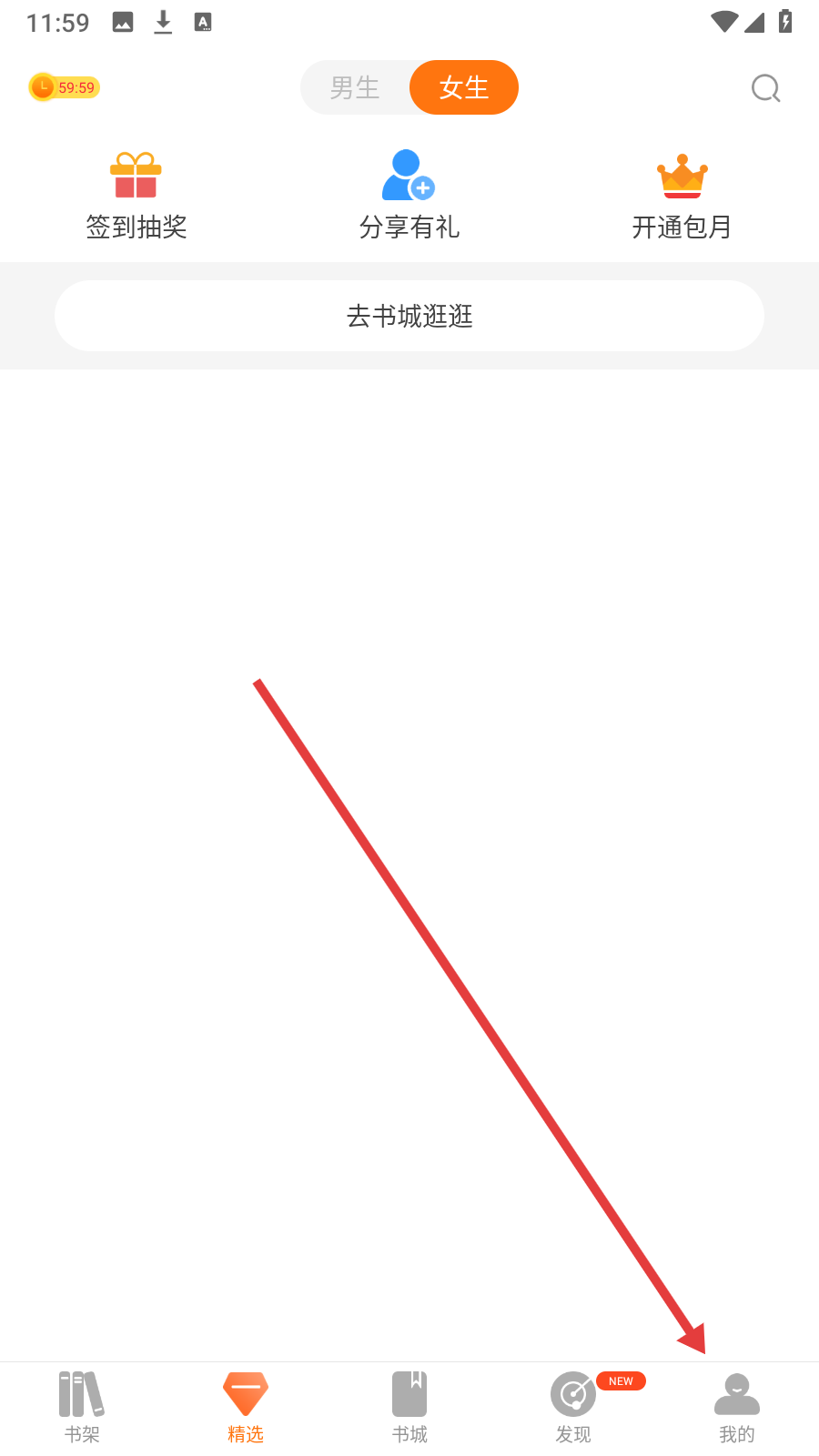
Task: Open 分享有礼 share rewards
Action: pyautogui.click(x=409, y=197)
